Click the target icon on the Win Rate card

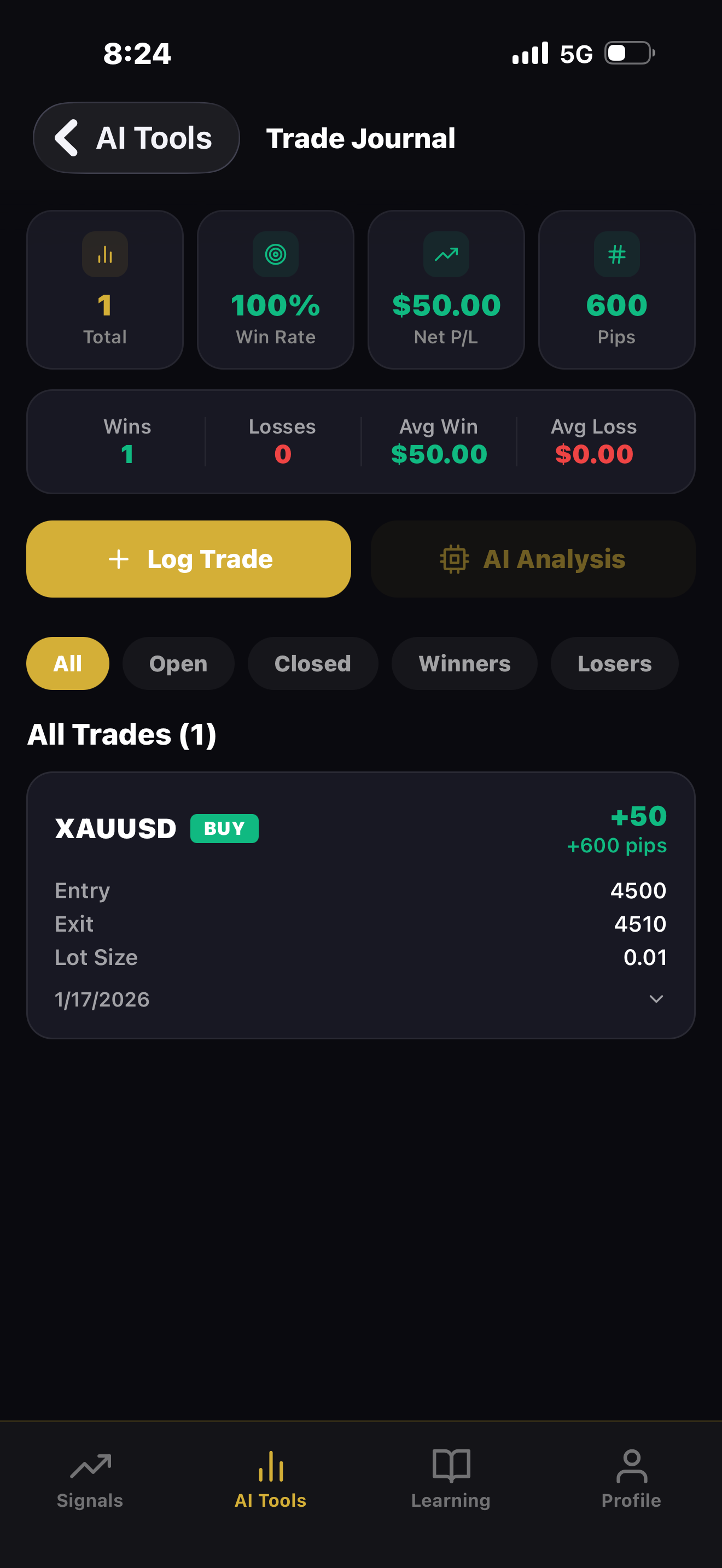click(275, 254)
